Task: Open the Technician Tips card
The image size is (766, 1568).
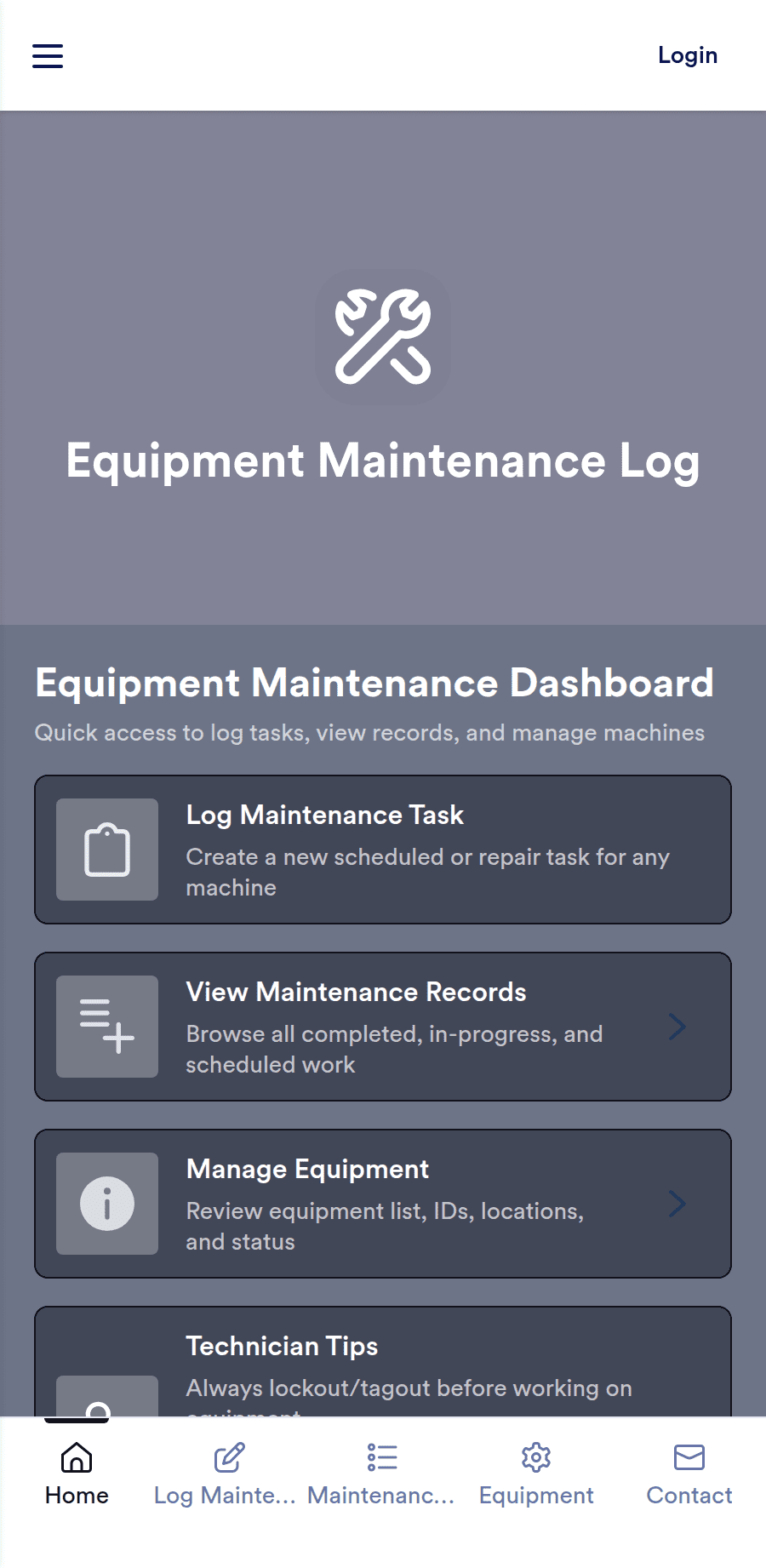Action: 382,1362
